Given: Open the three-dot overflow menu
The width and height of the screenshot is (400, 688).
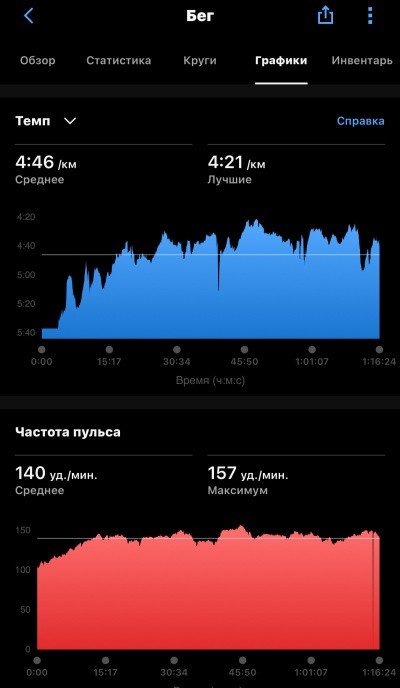Looking at the screenshot, I should [x=370, y=16].
